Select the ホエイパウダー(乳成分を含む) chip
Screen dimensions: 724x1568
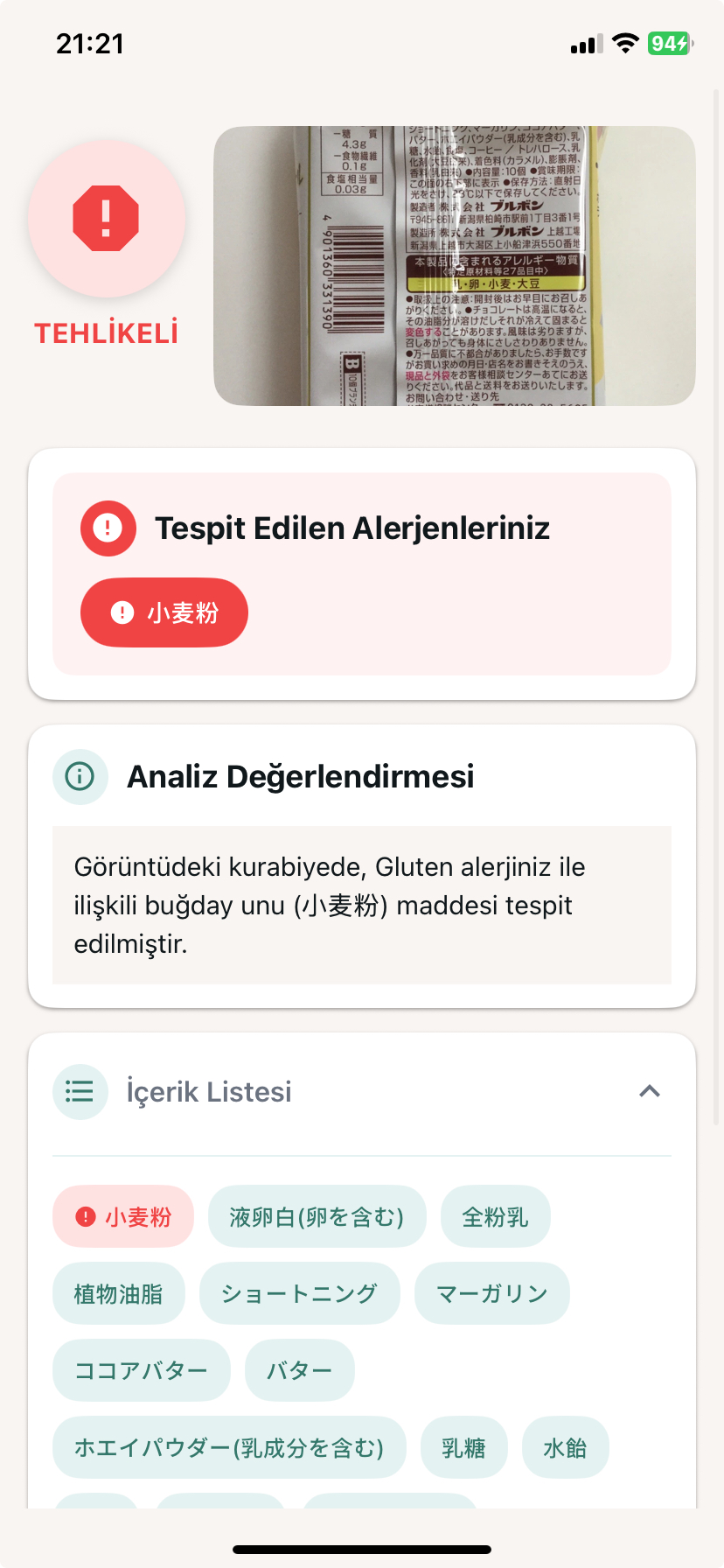click(229, 1446)
